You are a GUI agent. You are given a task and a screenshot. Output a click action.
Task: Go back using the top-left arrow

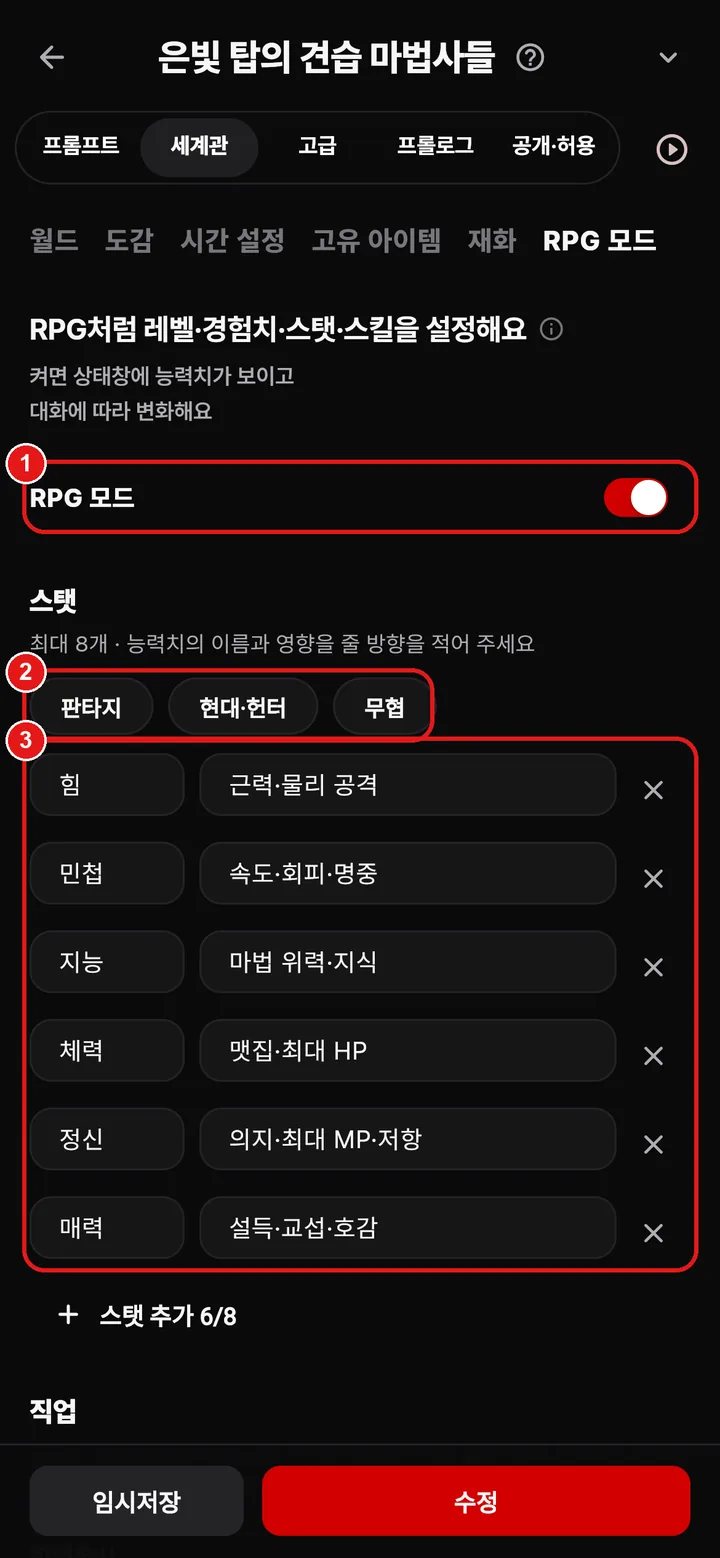[x=52, y=58]
